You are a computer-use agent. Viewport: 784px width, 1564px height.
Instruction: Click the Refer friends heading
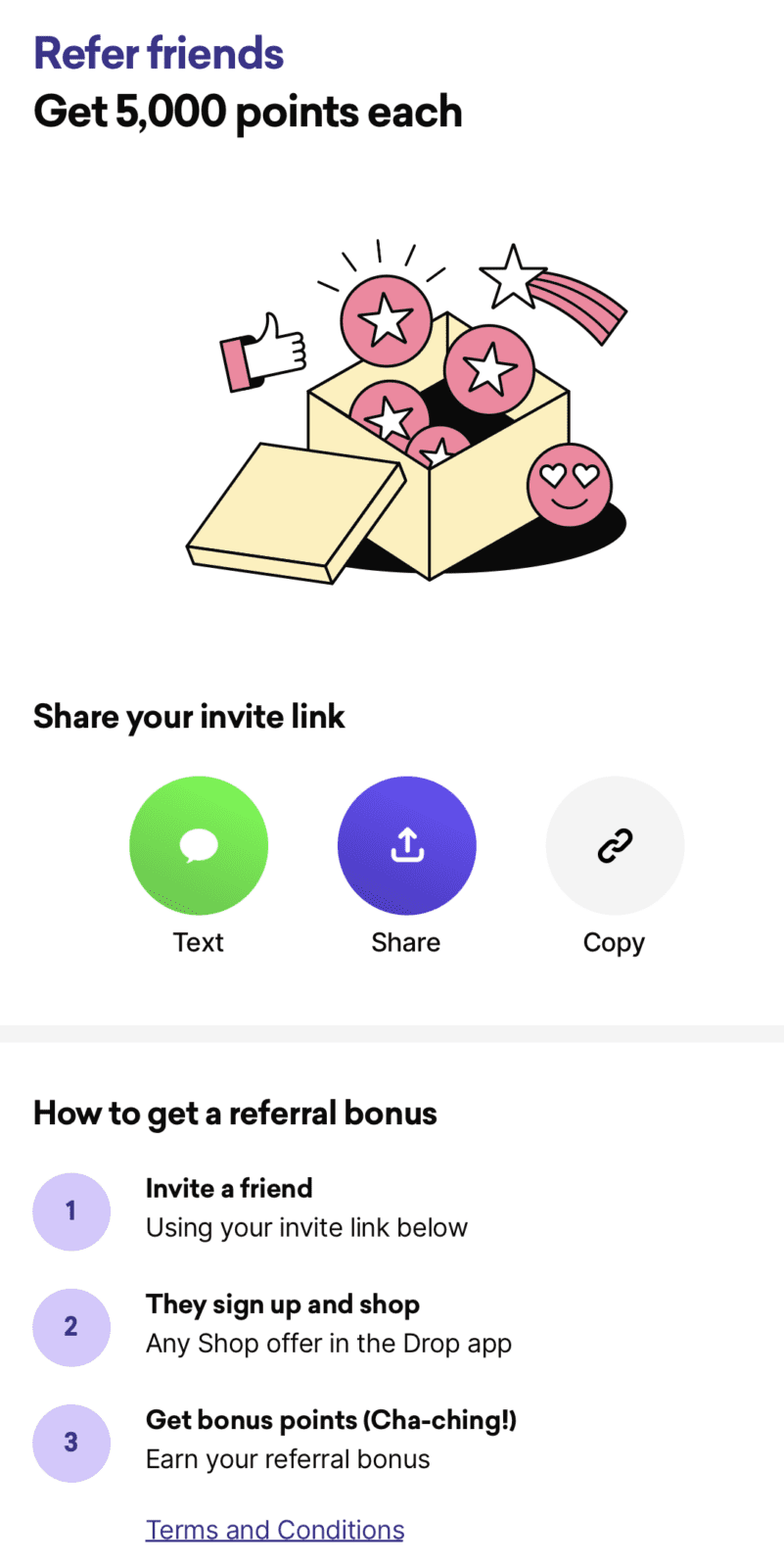click(x=159, y=54)
